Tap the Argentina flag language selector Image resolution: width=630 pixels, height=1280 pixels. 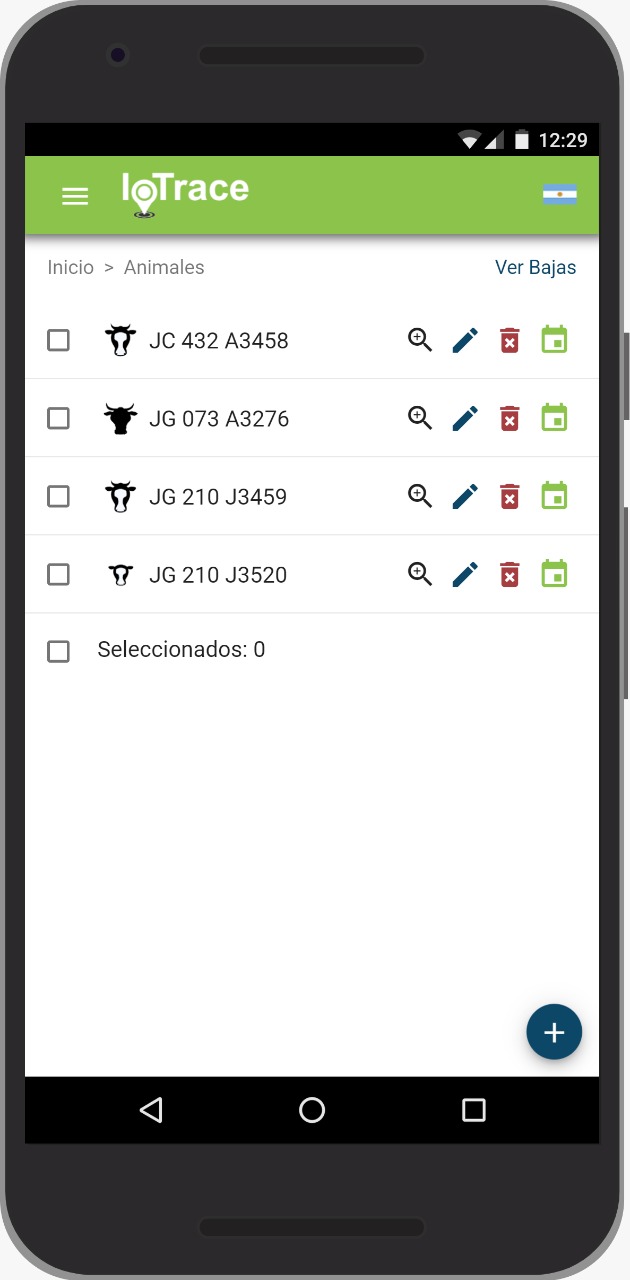pyautogui.click(x=560, y=195)
